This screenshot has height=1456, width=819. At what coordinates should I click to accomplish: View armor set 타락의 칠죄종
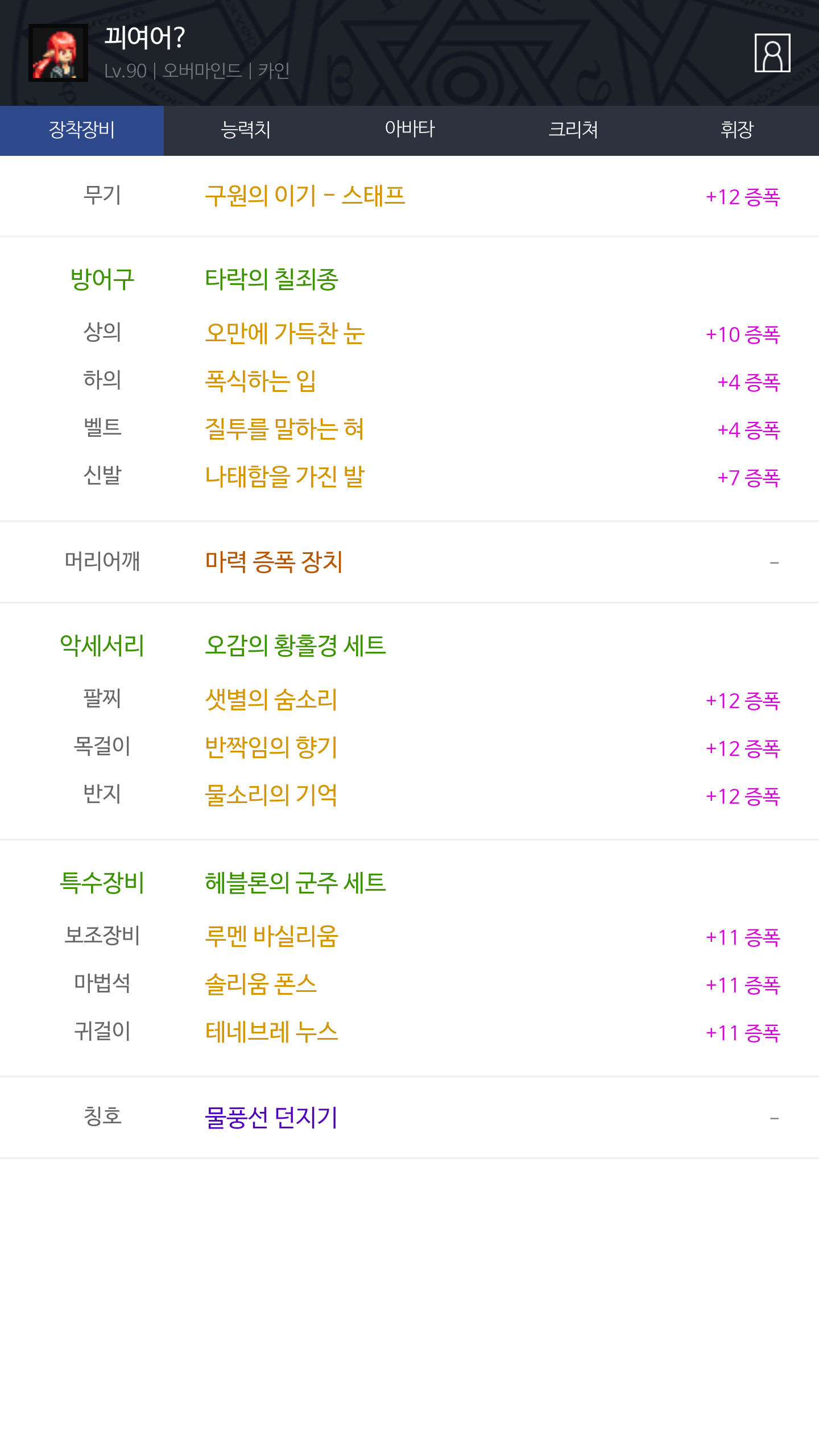pos(272,279)
